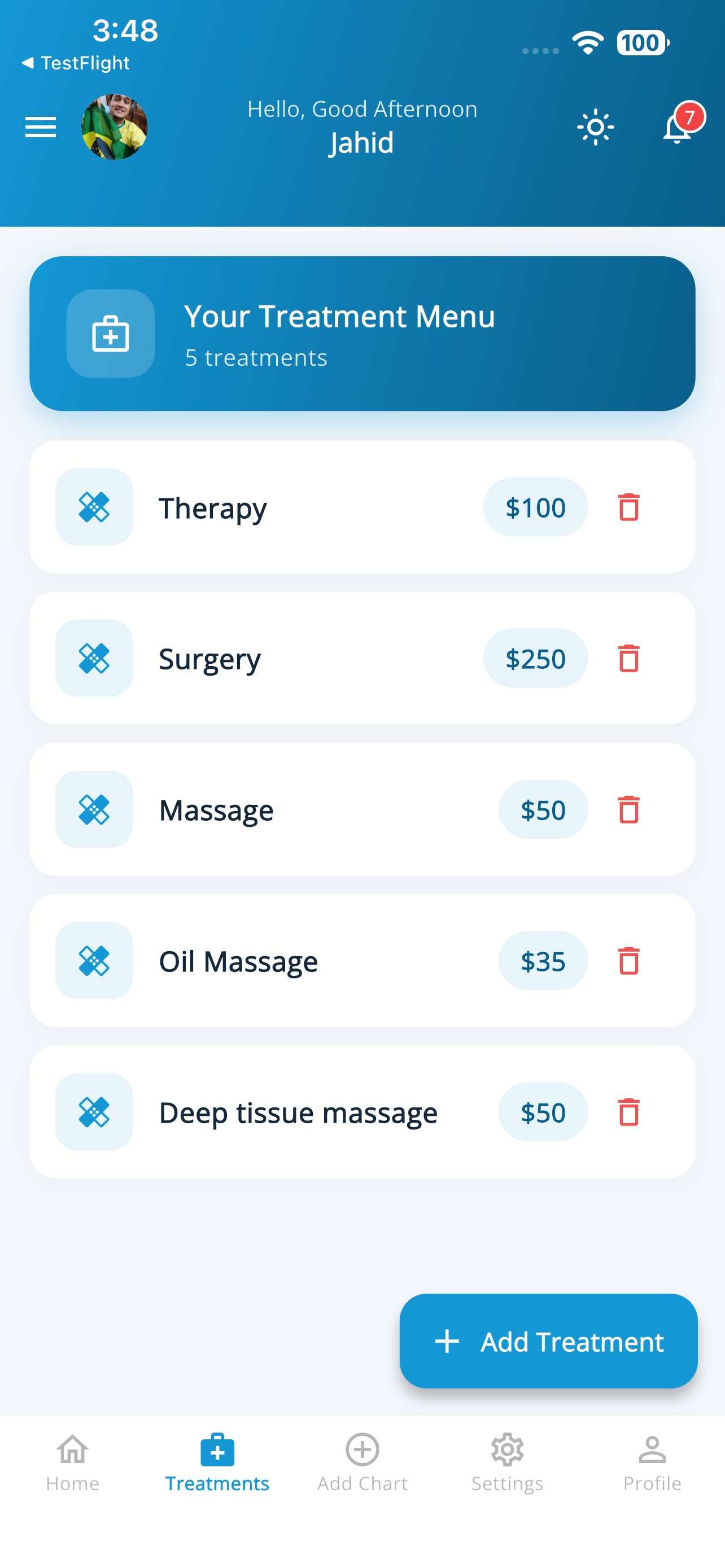The height and width of the screenshot is (1568, 725).
Task: Remove the Deep tissue massage treatment
Action: [x=628, y=1112]
